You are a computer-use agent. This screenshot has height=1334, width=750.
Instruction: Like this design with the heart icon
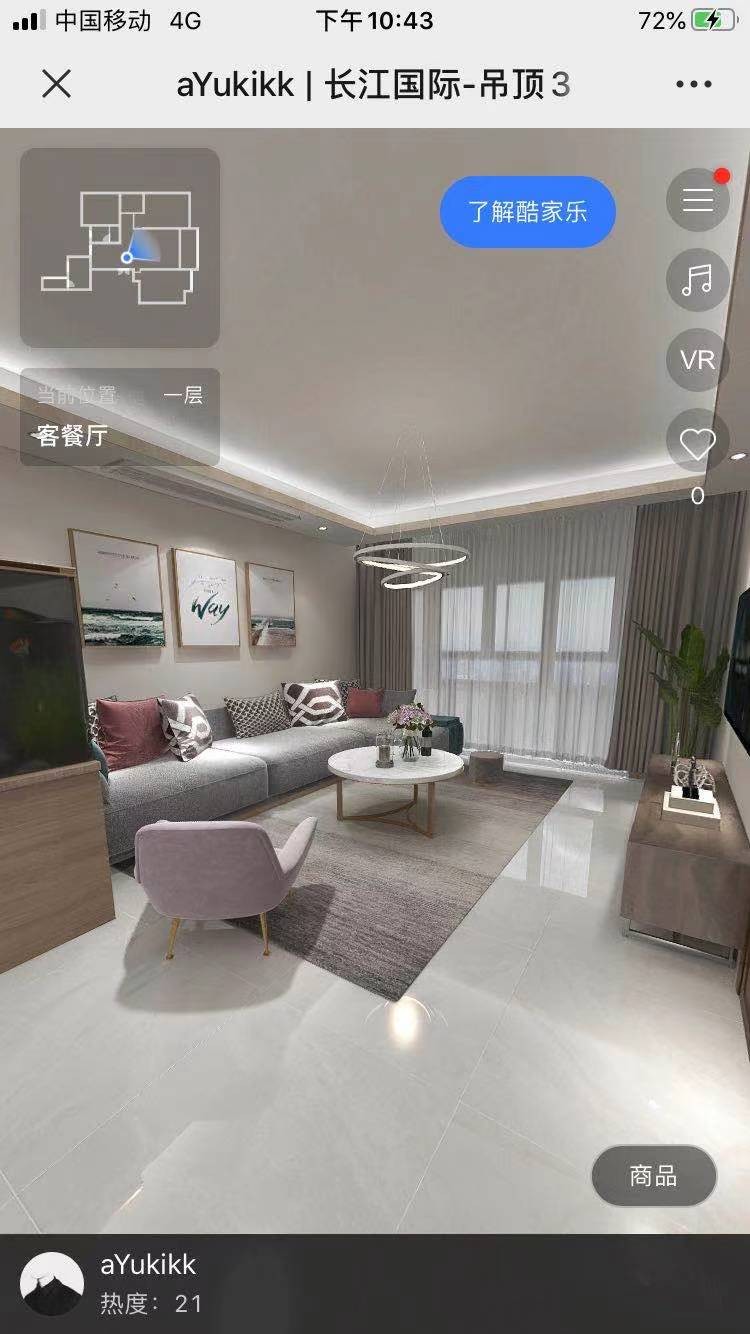697,443
